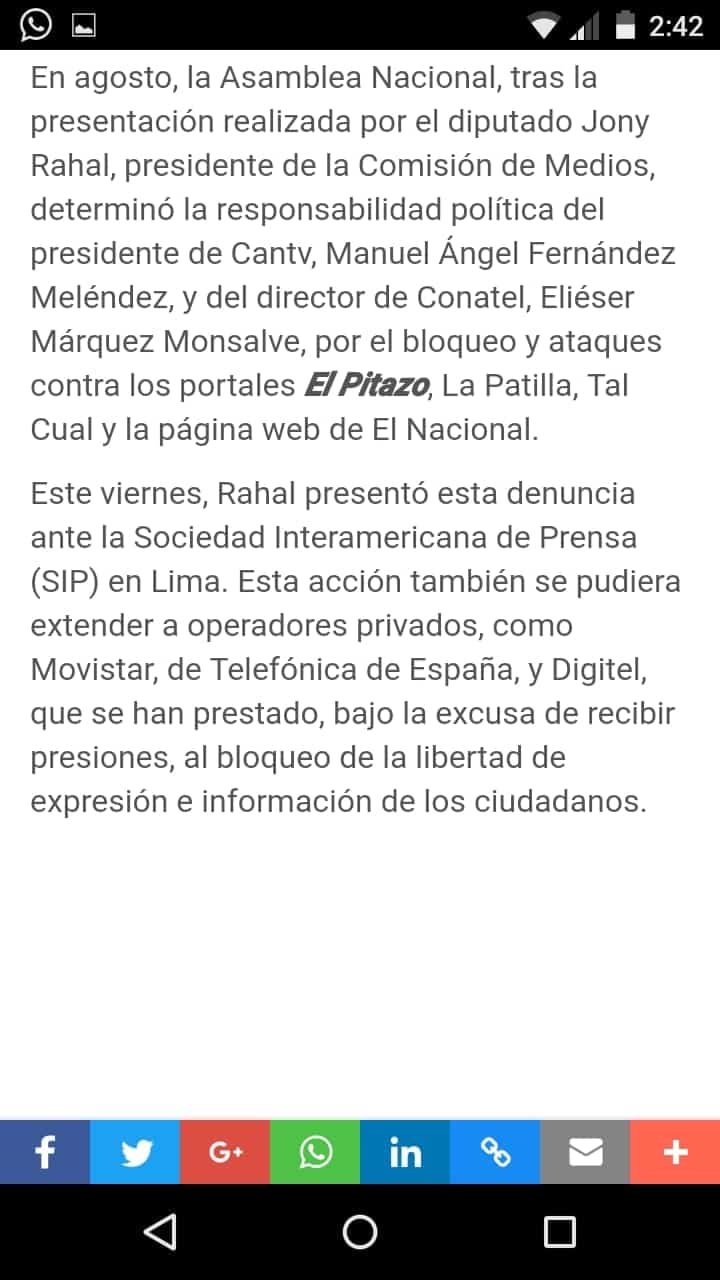Open the recent apps view
Screen dimensions: 720x1280
click(x=560, y=1232)
